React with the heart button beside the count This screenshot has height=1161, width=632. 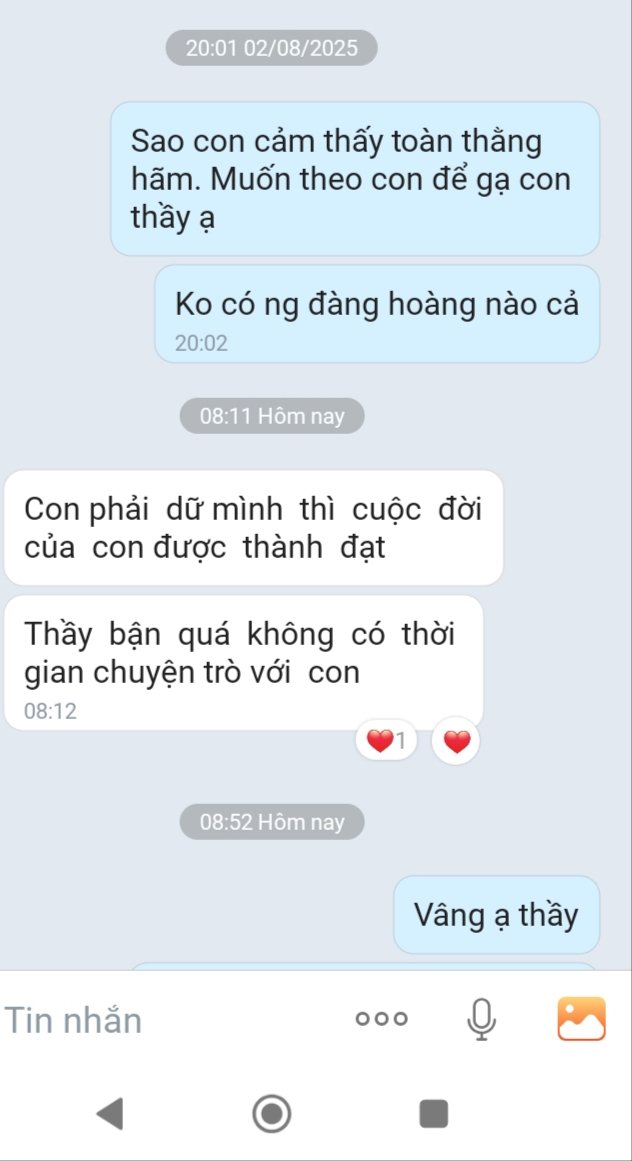pyautogui.click(x=456, y=742)
